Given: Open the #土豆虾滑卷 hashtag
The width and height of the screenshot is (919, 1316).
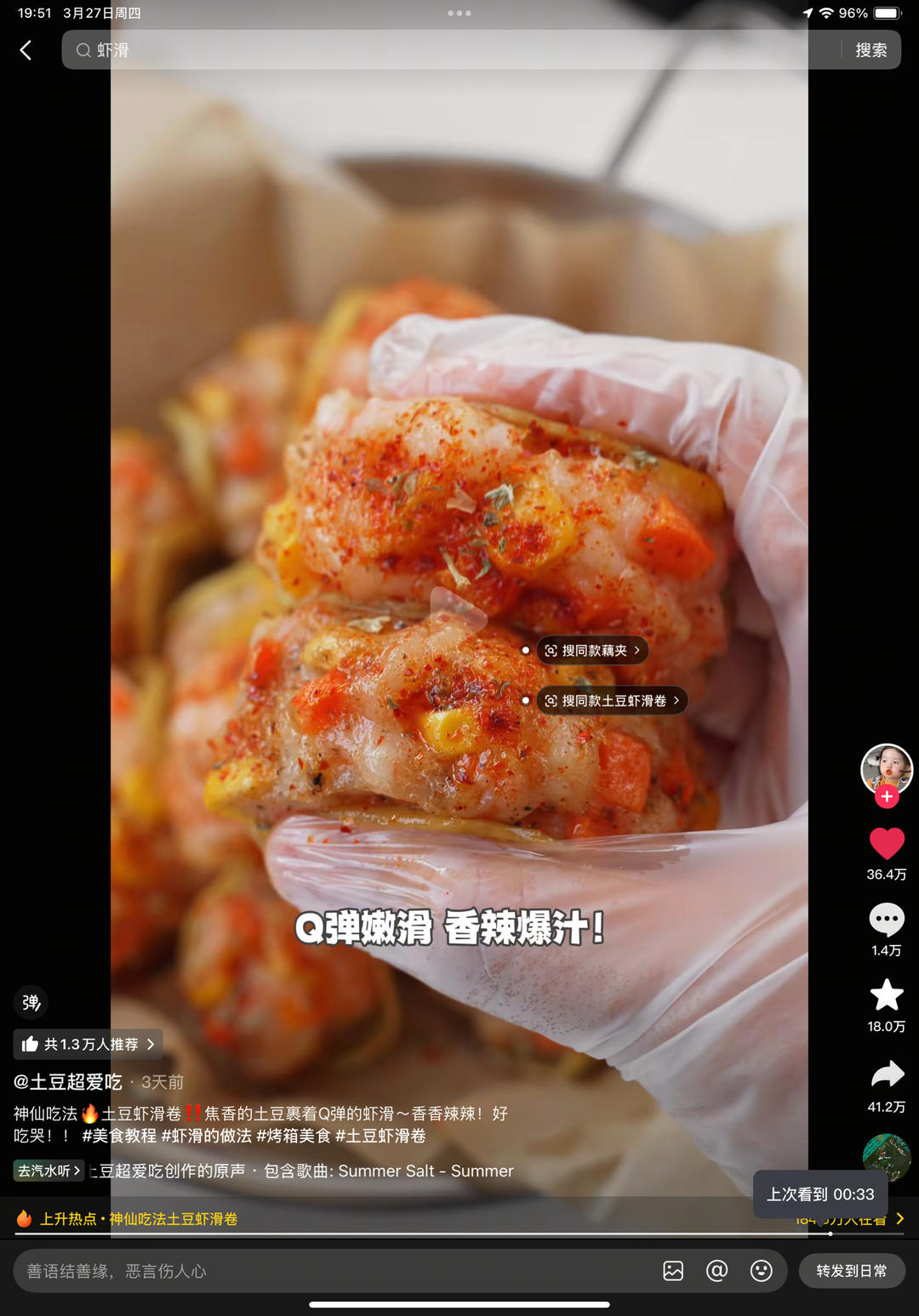Looking at the screenshot, I should click(x=380, y=1136).
